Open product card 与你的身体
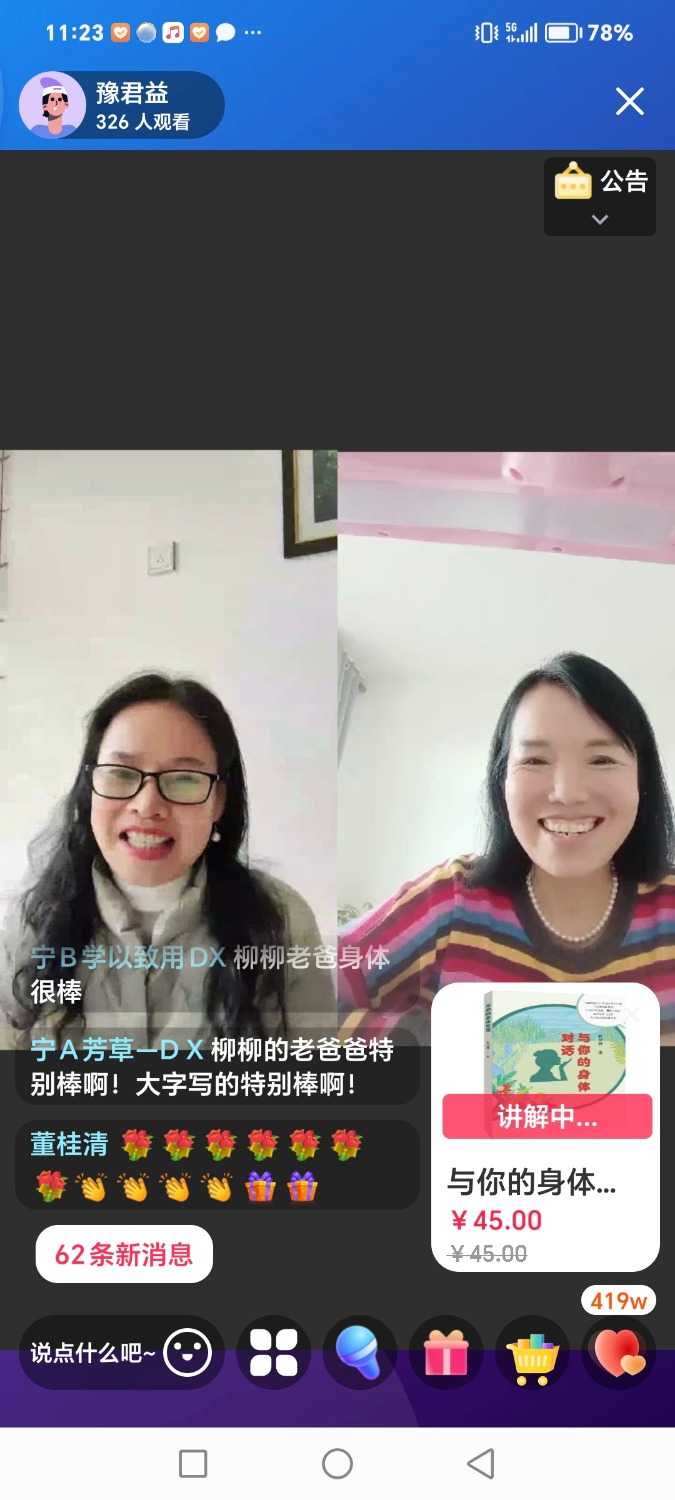Screen dimensions: 675x1500 (x=545, y=1183)
